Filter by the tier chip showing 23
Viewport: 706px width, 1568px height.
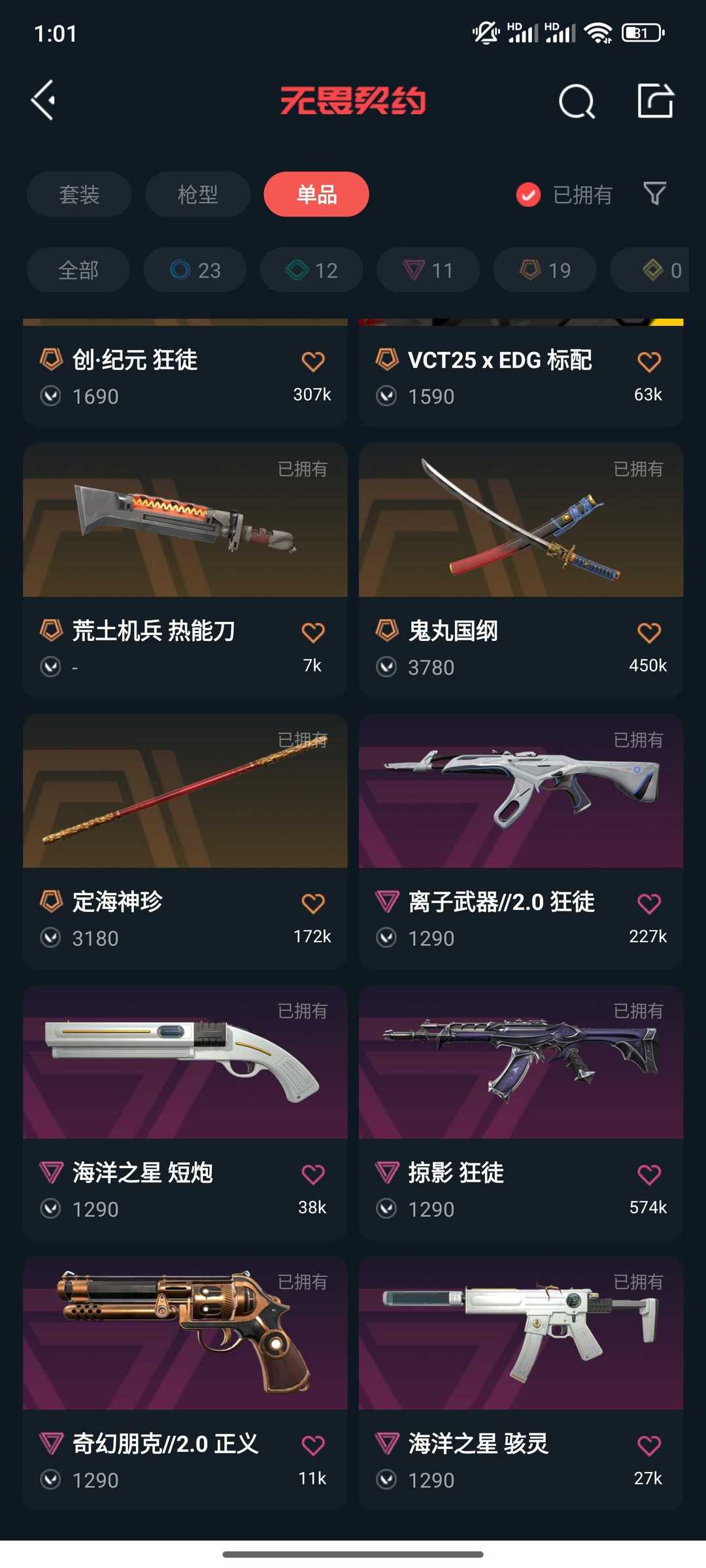click(x=195, y=270)
